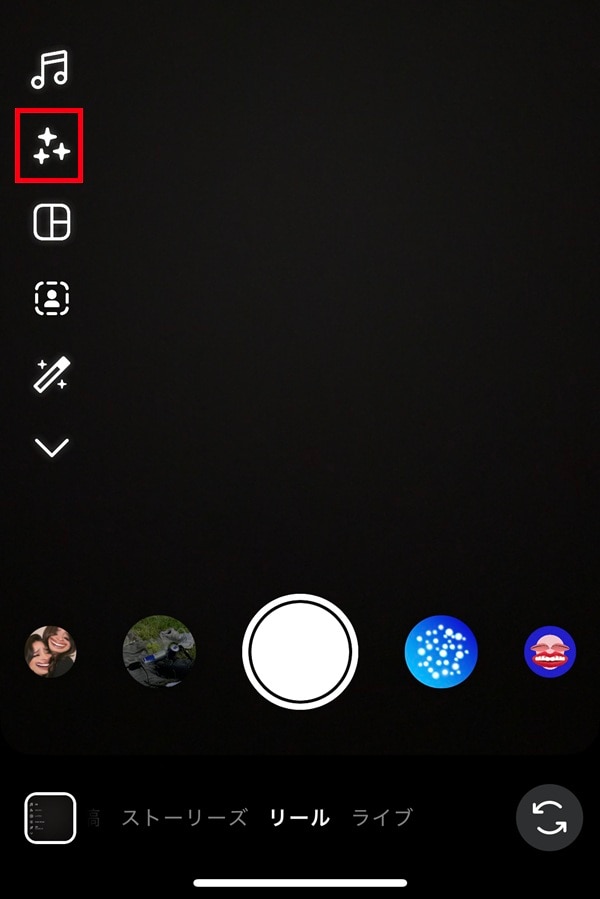
Task: Switch to リール mode
Action: point(299,818)
